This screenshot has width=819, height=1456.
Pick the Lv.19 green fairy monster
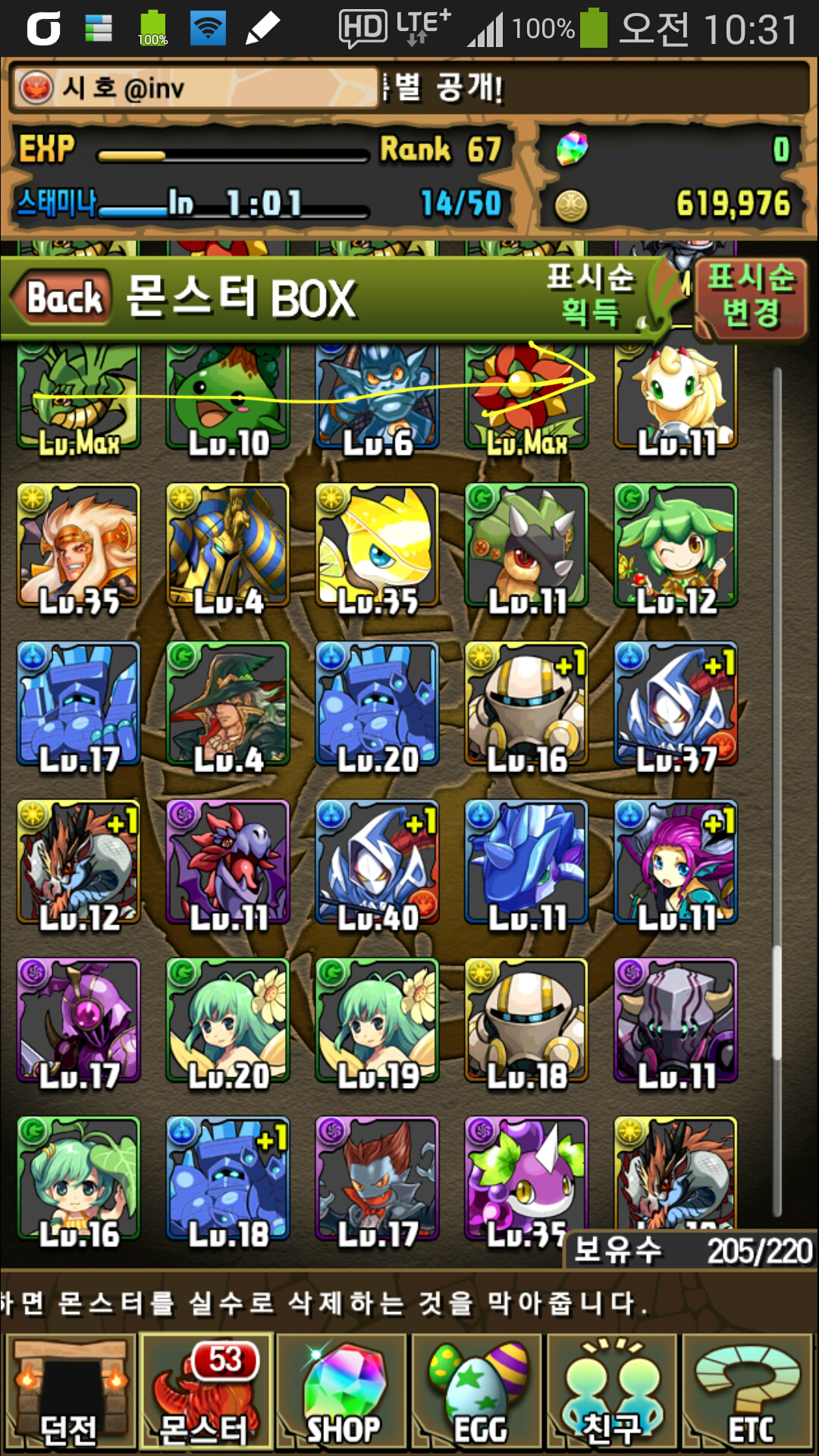tap(377, 1021)
